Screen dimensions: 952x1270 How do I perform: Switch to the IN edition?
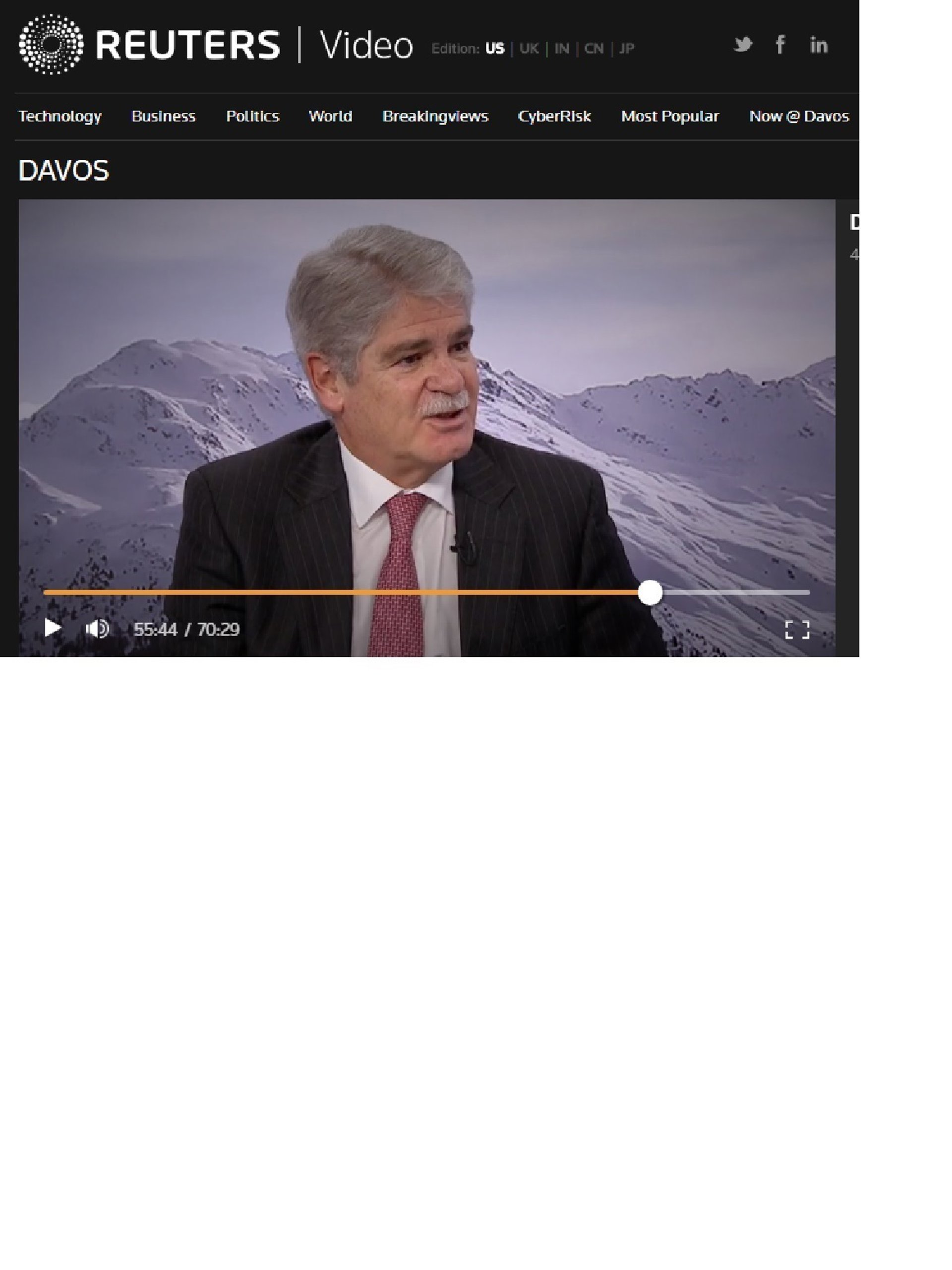[561, 49]
